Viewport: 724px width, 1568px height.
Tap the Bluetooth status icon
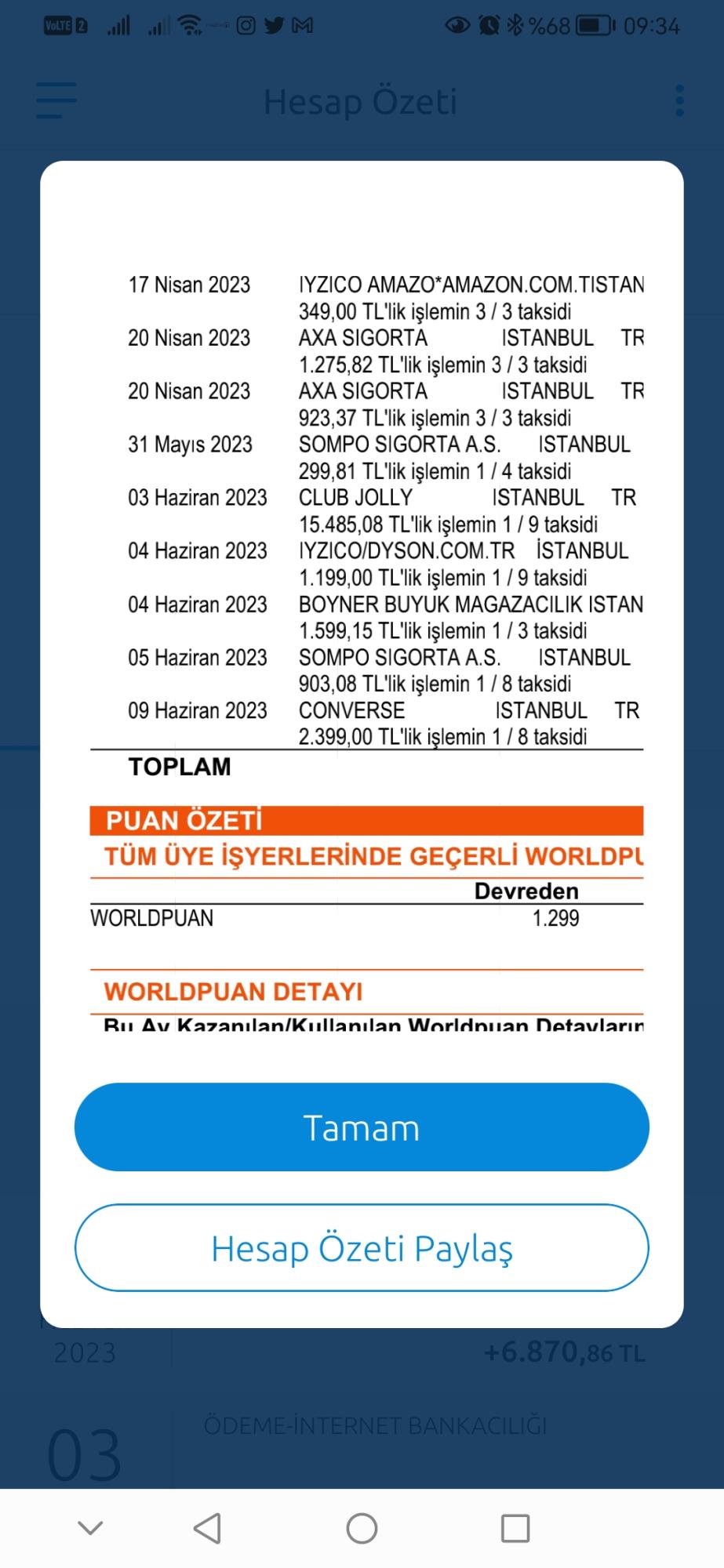(x=515, y=26)
